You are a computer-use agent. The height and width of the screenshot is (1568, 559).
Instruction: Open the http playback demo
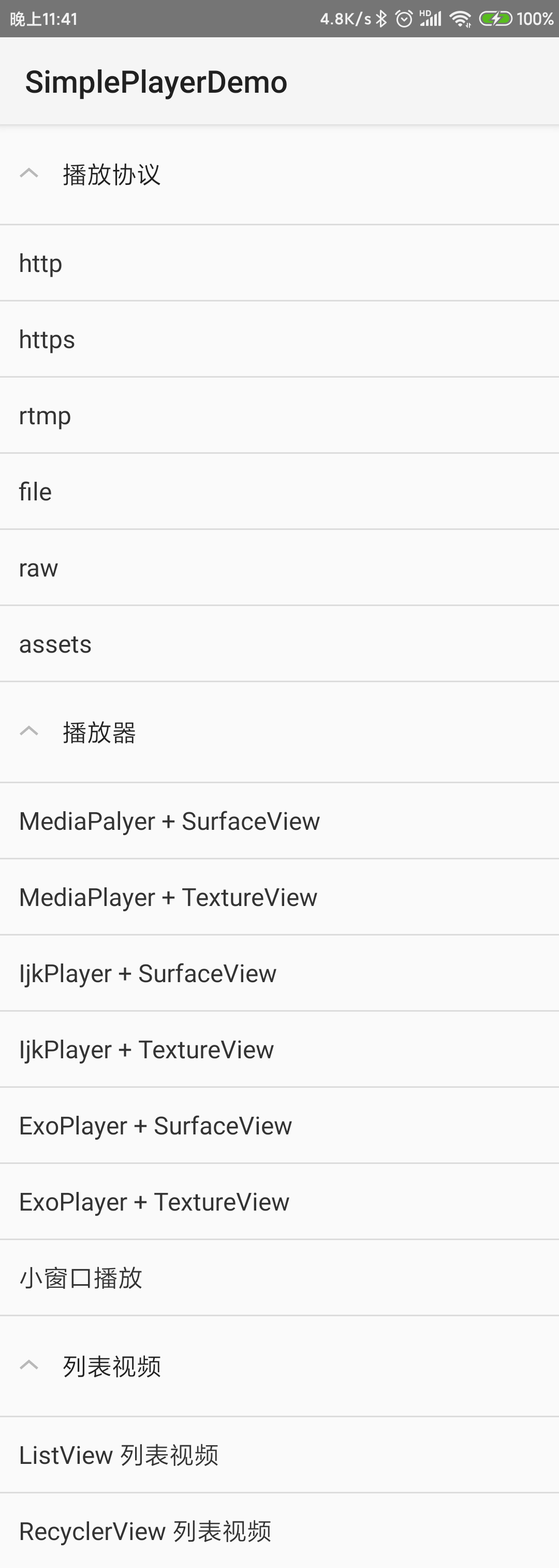point(279,263)
